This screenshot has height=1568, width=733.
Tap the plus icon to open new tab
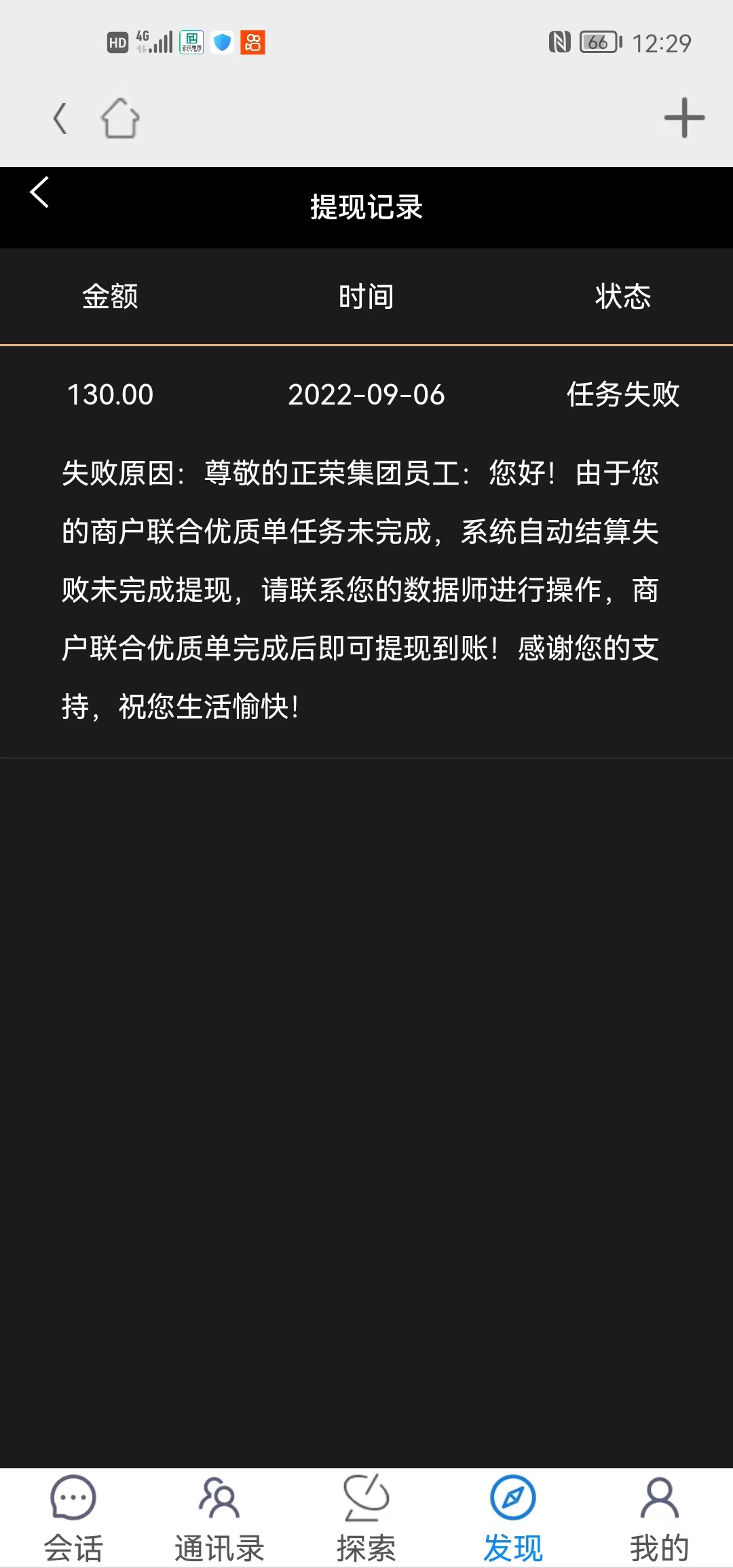[684, 117]
